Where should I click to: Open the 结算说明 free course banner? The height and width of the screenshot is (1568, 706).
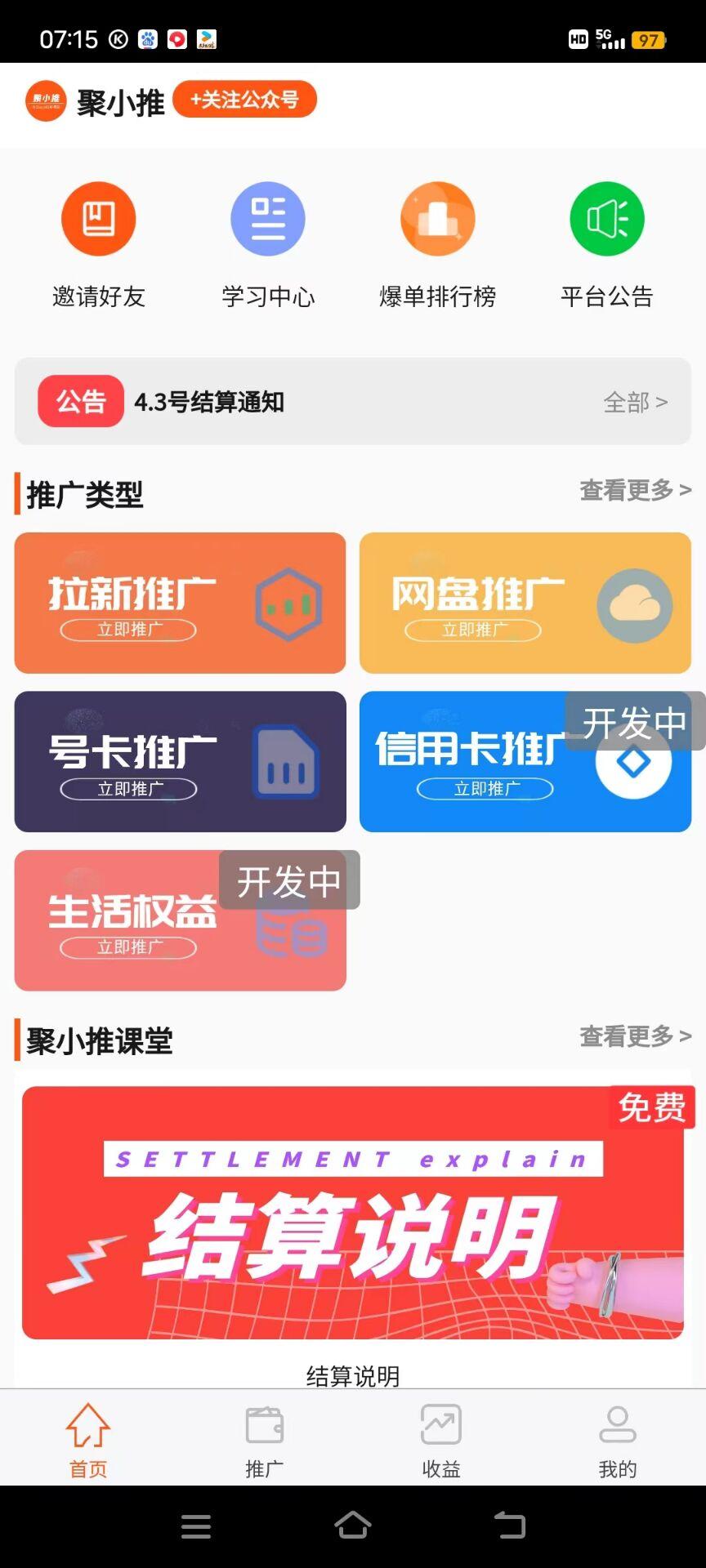[x=352, y=1213]
